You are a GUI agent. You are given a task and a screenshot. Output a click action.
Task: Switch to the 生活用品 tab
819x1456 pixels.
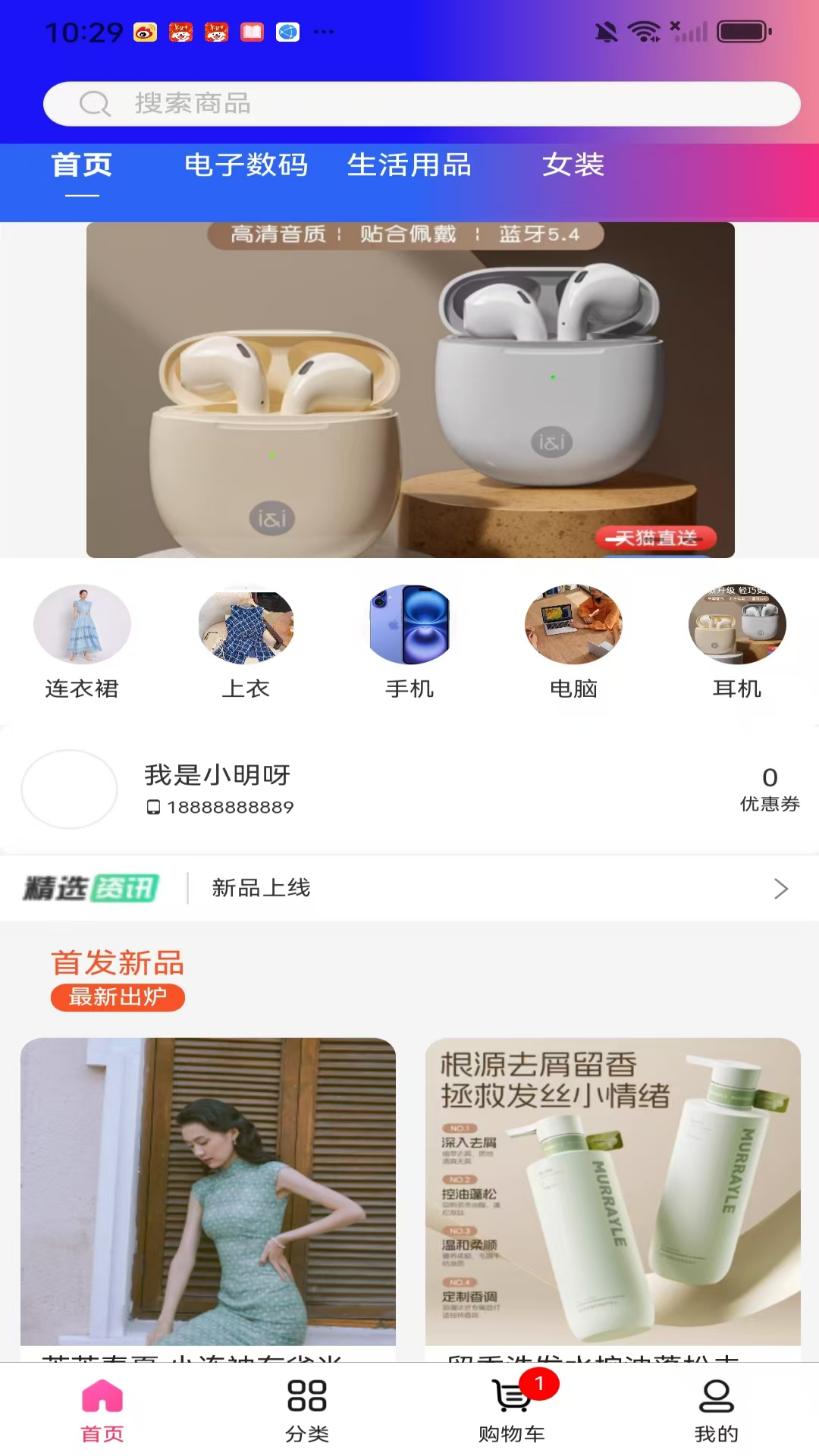pos(409,165)
